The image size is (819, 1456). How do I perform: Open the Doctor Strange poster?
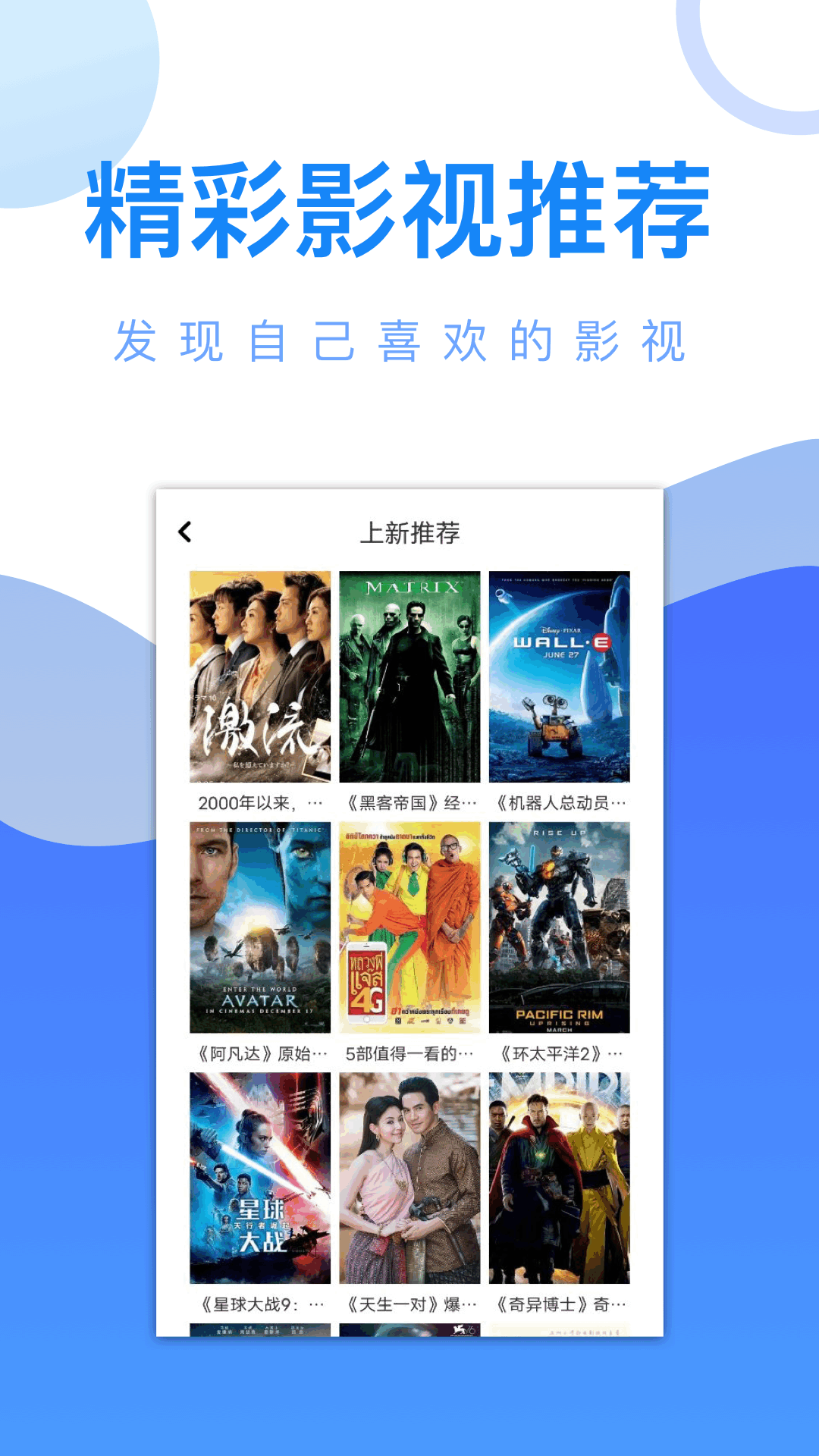[558, 1179]
